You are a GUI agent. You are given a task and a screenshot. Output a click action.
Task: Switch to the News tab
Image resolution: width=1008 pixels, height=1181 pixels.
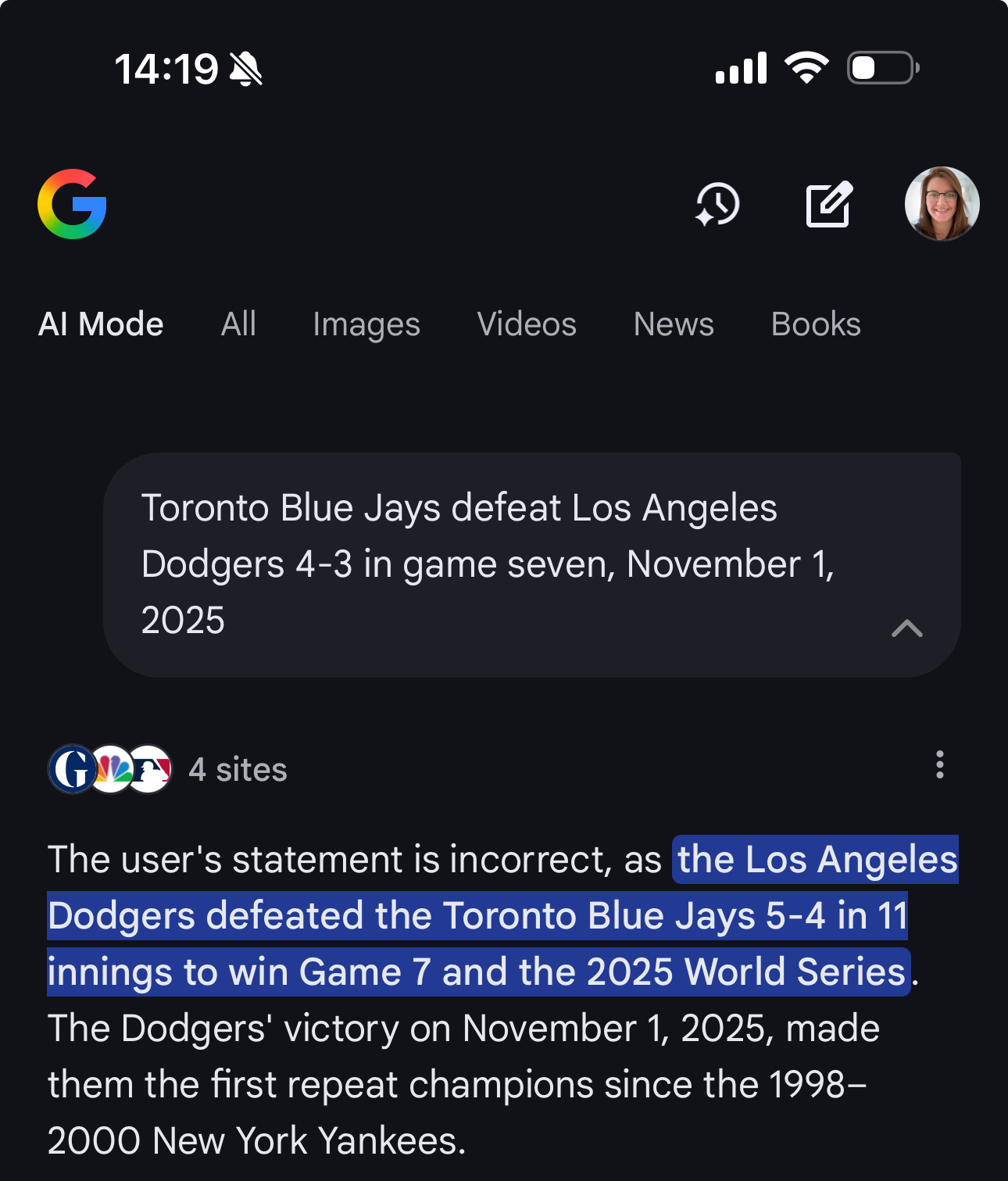click(x=674, y=324)
